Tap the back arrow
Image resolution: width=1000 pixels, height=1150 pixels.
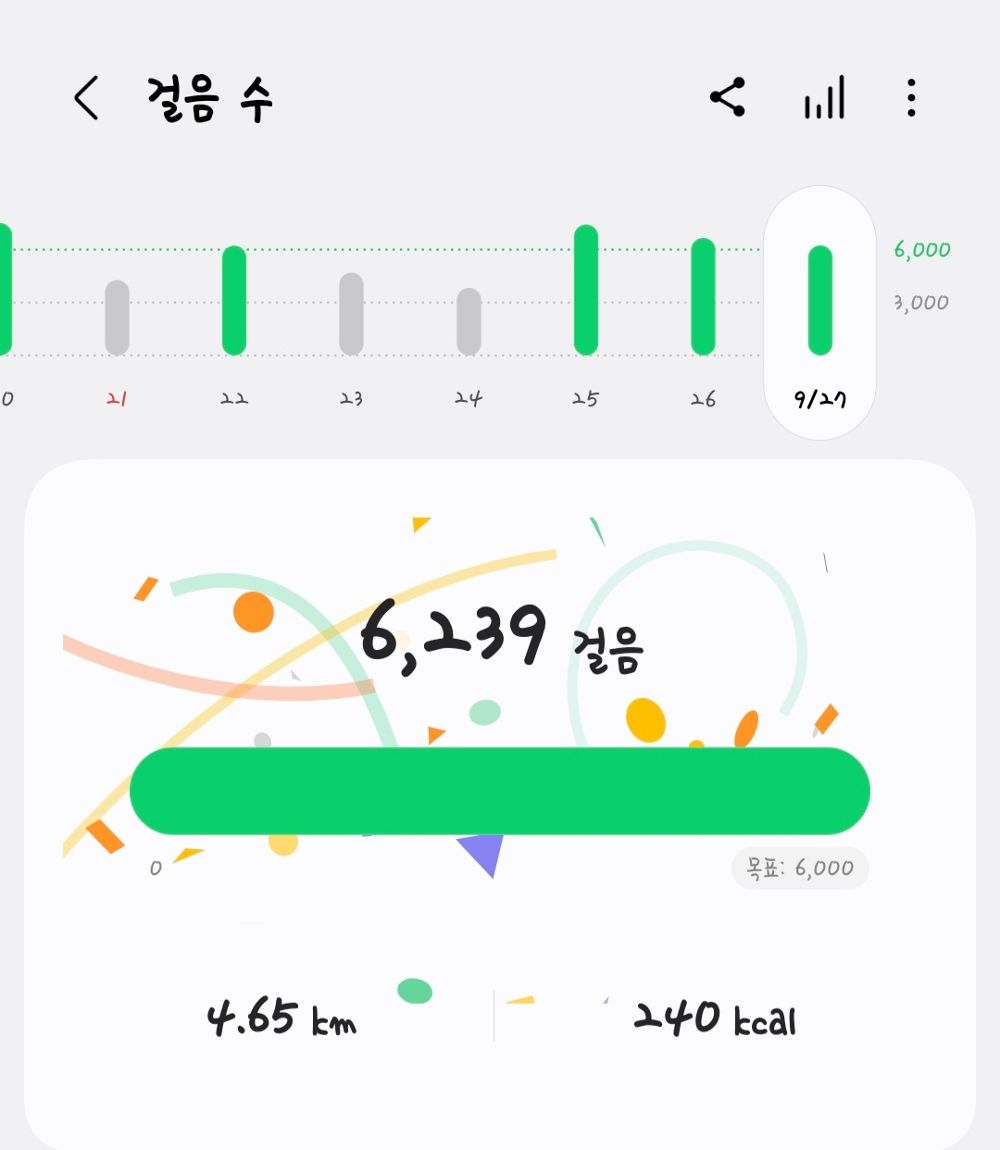(x=86, y=99)
